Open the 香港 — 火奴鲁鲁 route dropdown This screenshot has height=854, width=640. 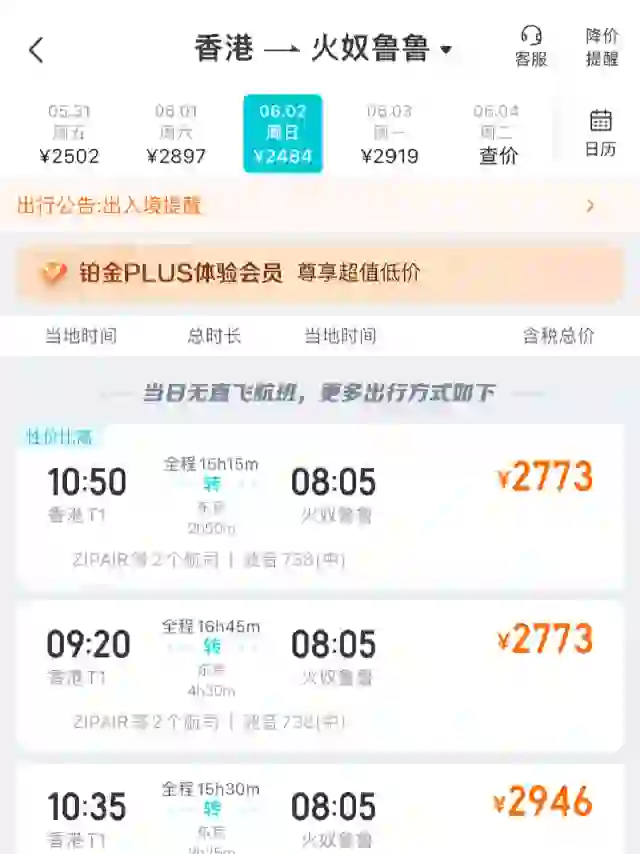(322, 48)
